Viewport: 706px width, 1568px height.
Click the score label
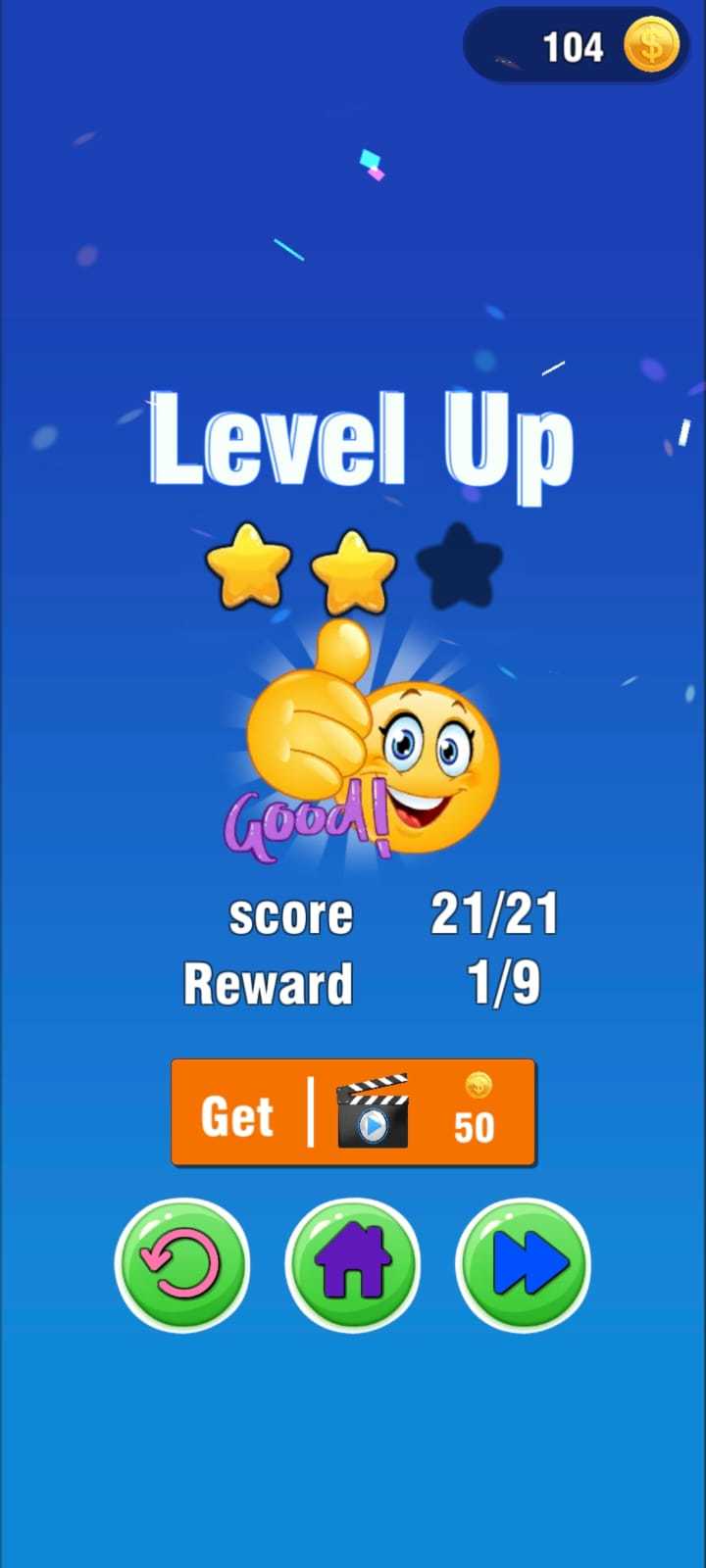click(290, 914)
